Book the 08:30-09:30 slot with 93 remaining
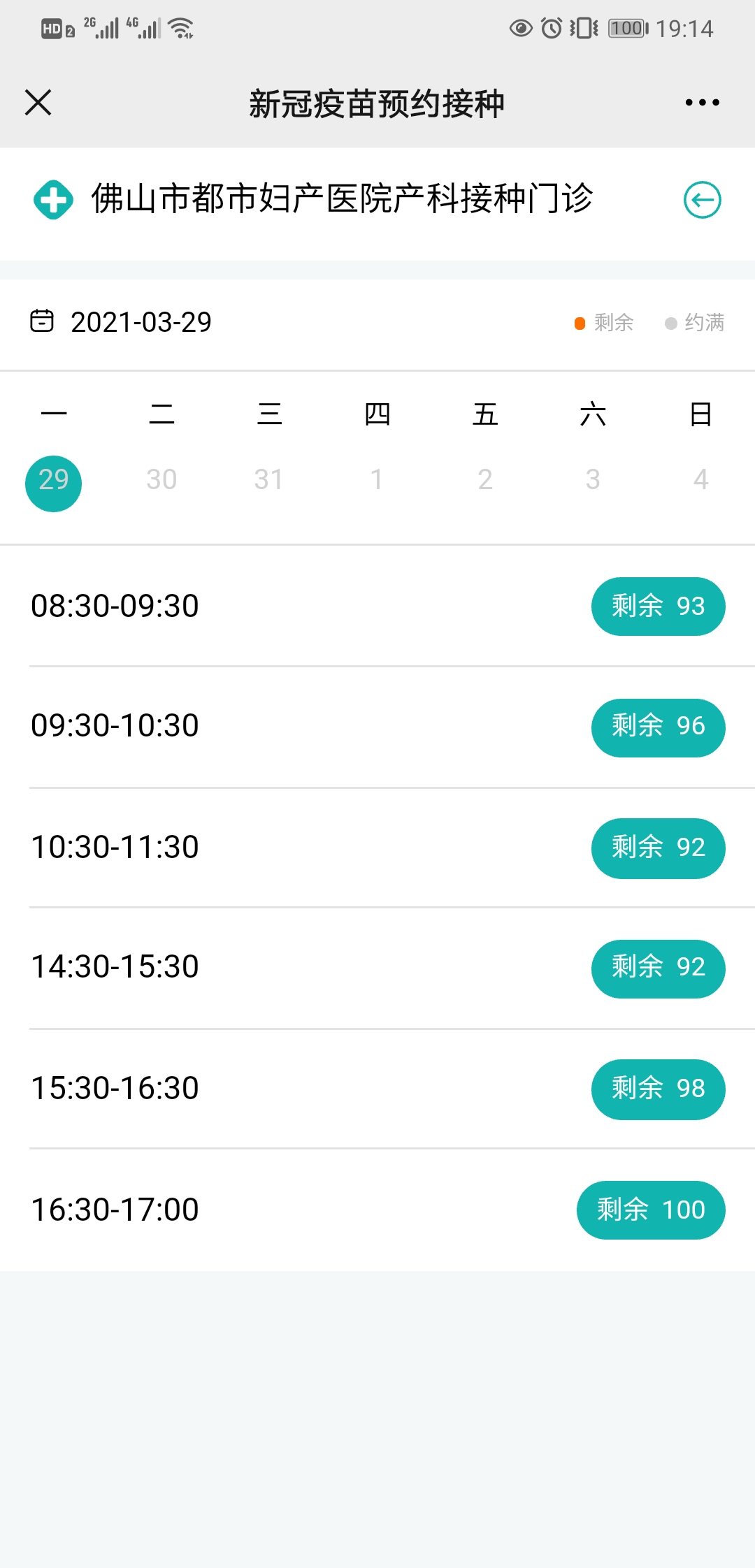 [658, 607]
